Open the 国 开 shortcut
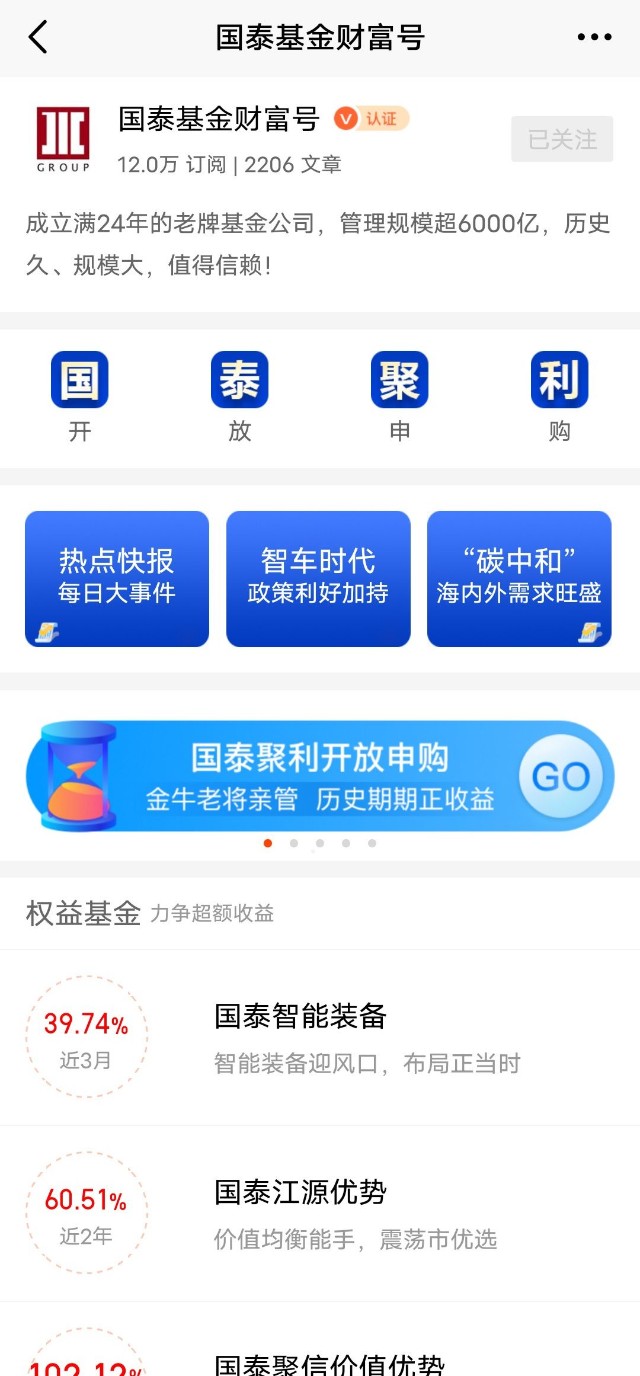640x1376 pixels. 80,397
